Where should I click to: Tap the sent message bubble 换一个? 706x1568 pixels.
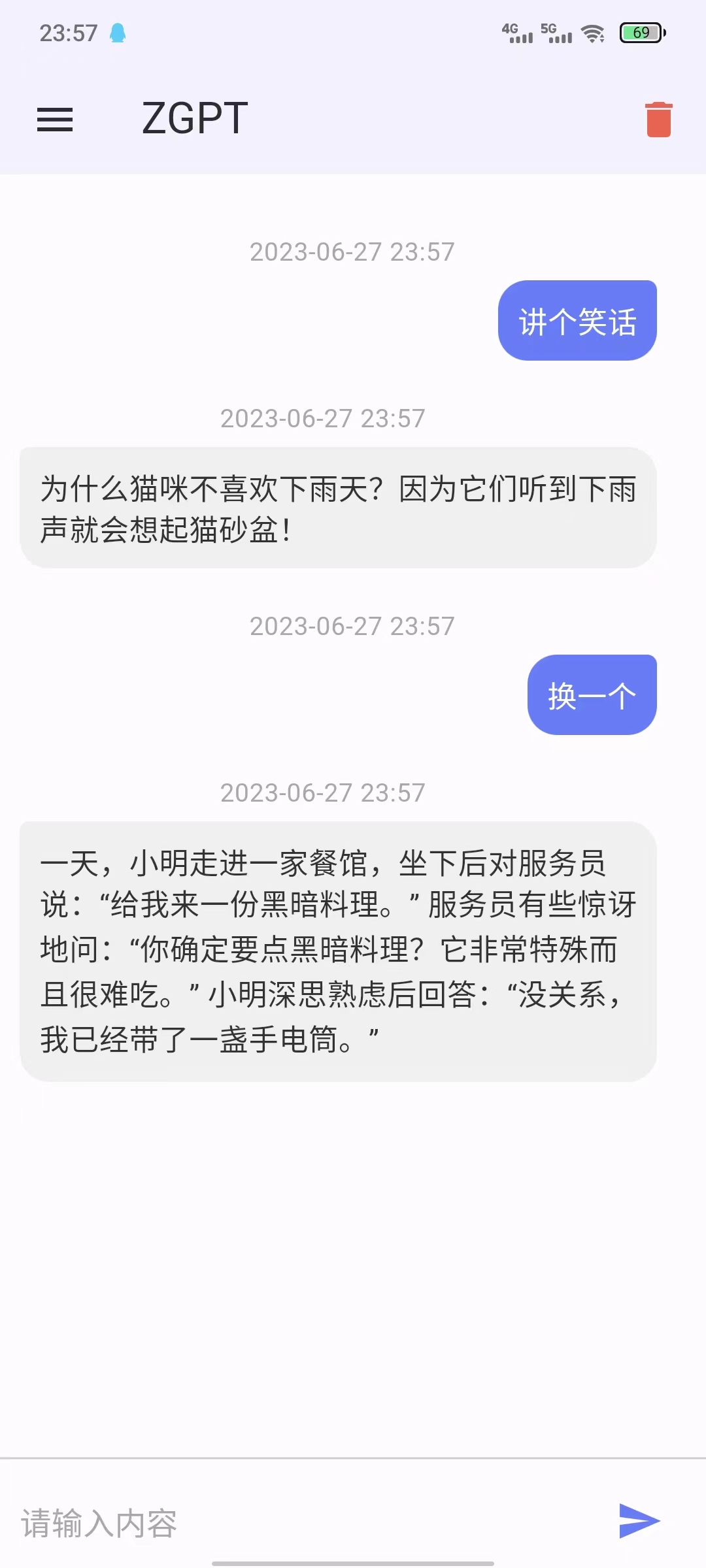pos(591,694)
